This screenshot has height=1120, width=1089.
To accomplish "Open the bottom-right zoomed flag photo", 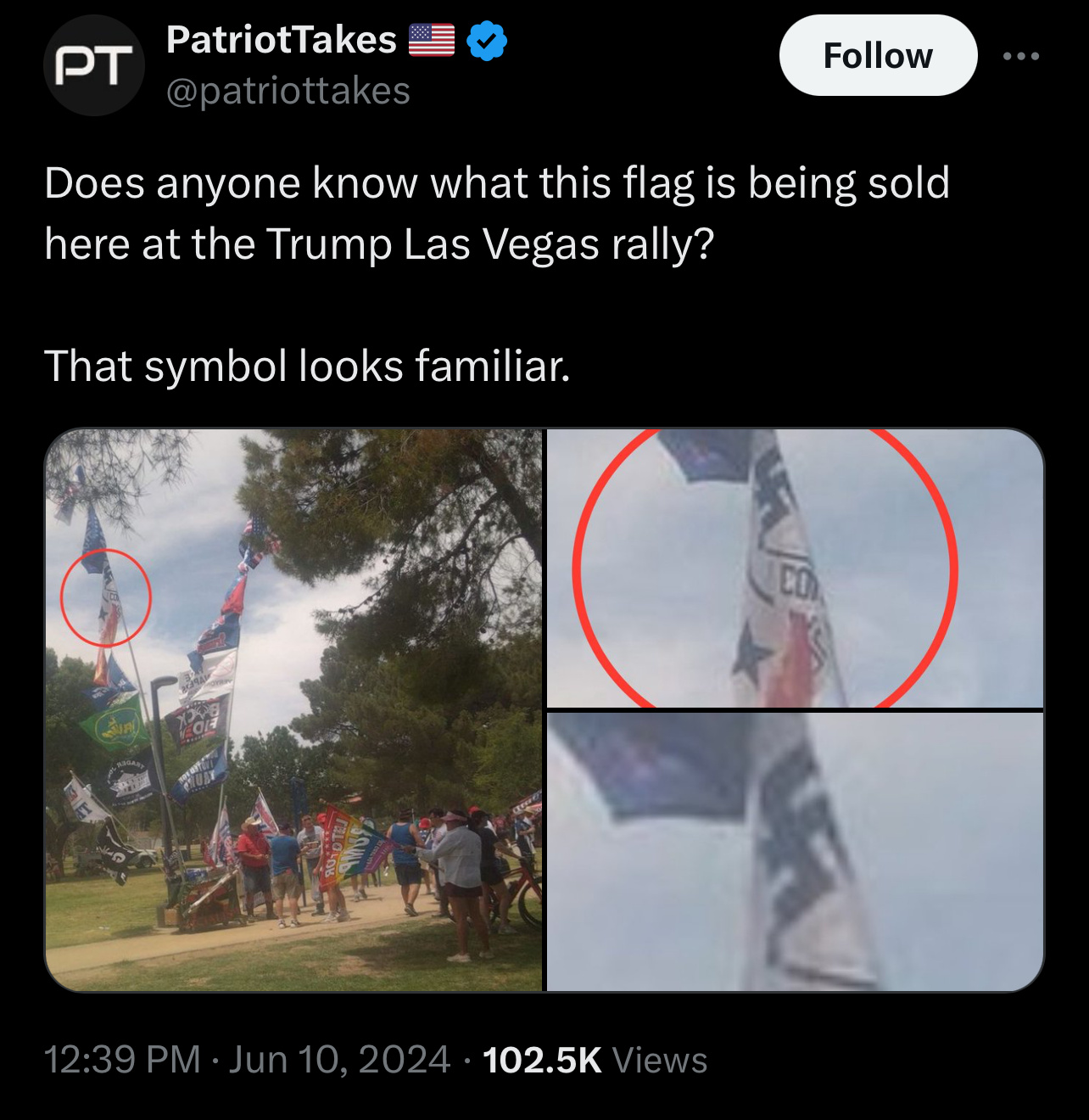I will pos(795,851).
